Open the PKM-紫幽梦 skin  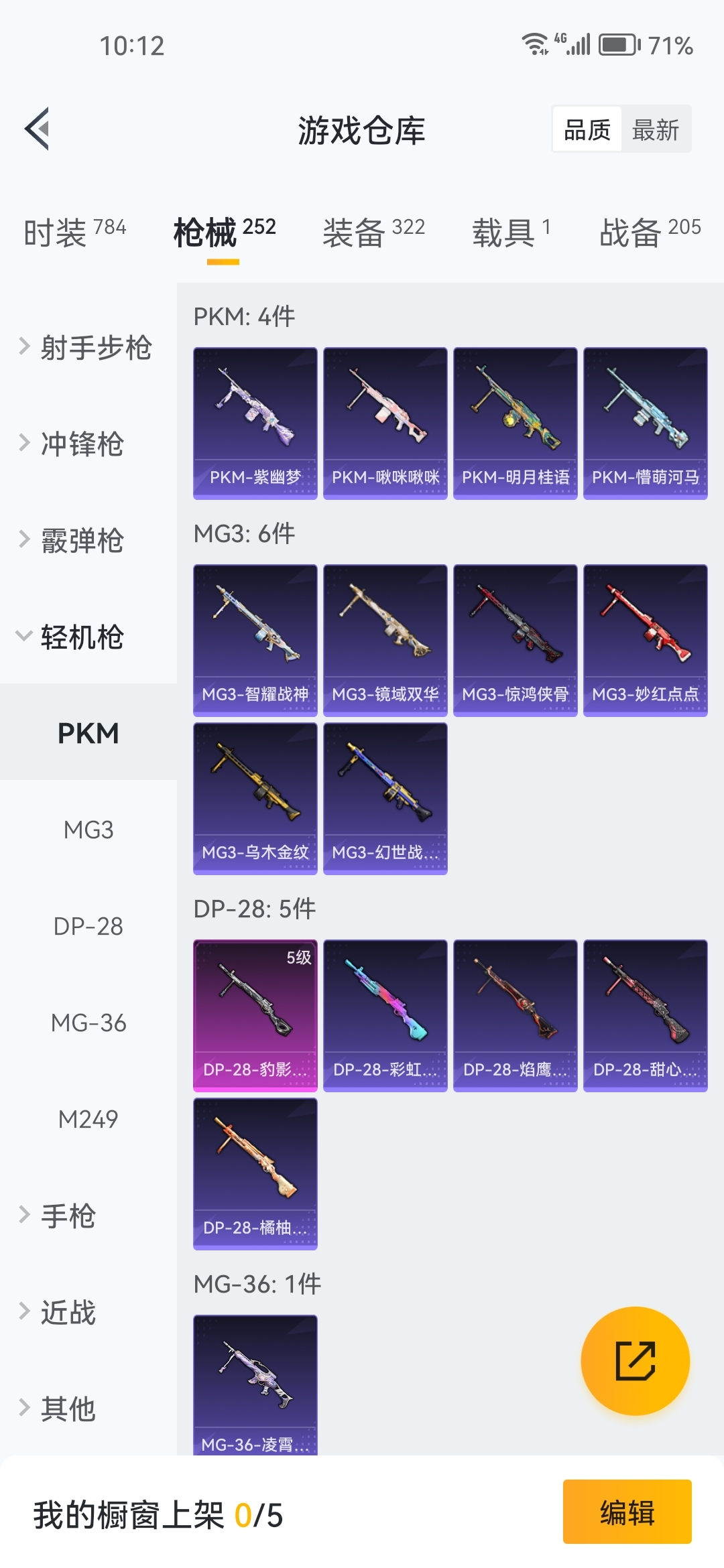pyautogui.click(x=255, y=423)
